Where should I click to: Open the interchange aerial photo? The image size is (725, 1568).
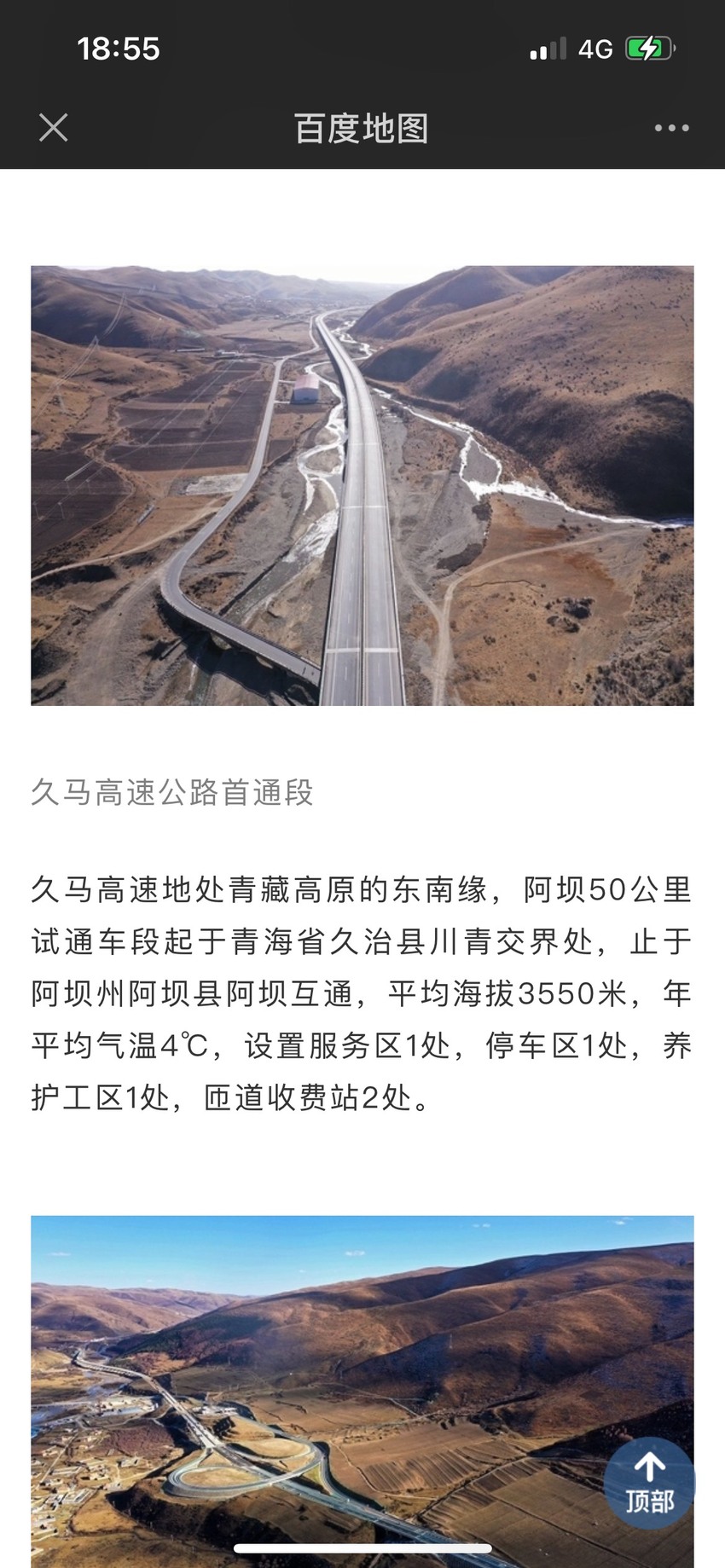pyautogui.click(x=362, y=1392)
